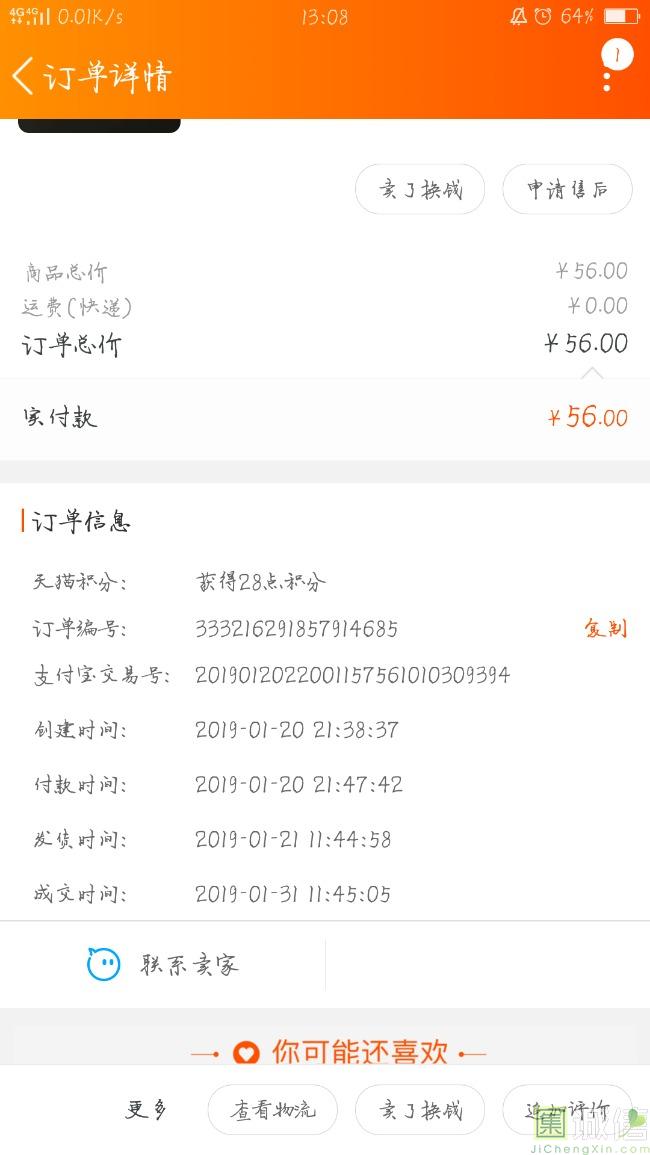Add a follow-up review via 追加评价

[x=567, y=1109]
